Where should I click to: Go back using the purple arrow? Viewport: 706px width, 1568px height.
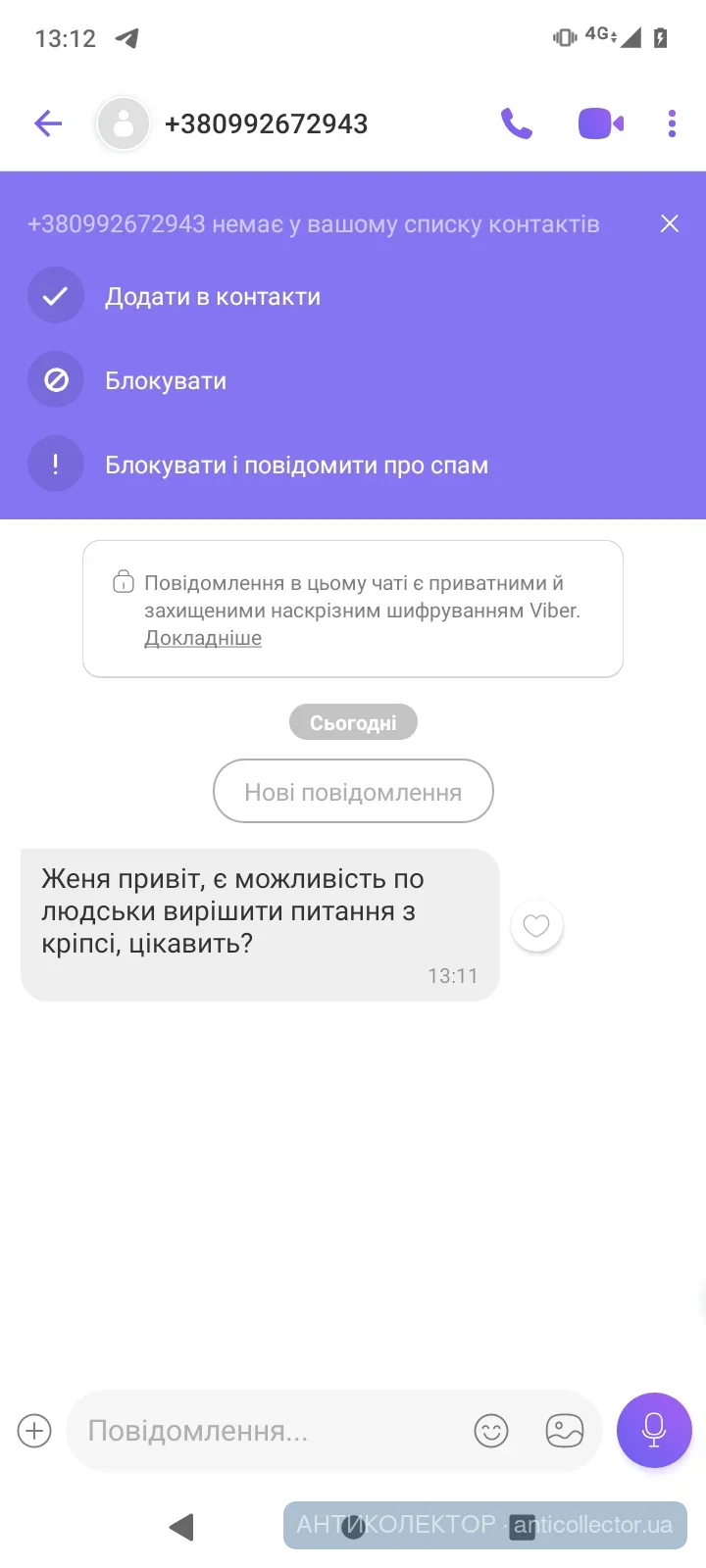[48, 123]
